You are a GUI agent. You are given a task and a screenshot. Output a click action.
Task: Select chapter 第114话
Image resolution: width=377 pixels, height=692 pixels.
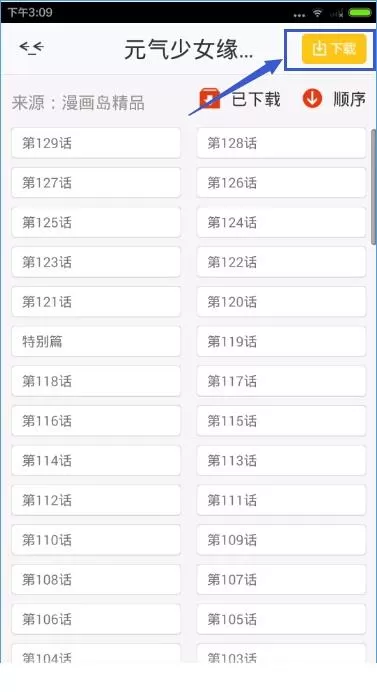coord(96,461)
